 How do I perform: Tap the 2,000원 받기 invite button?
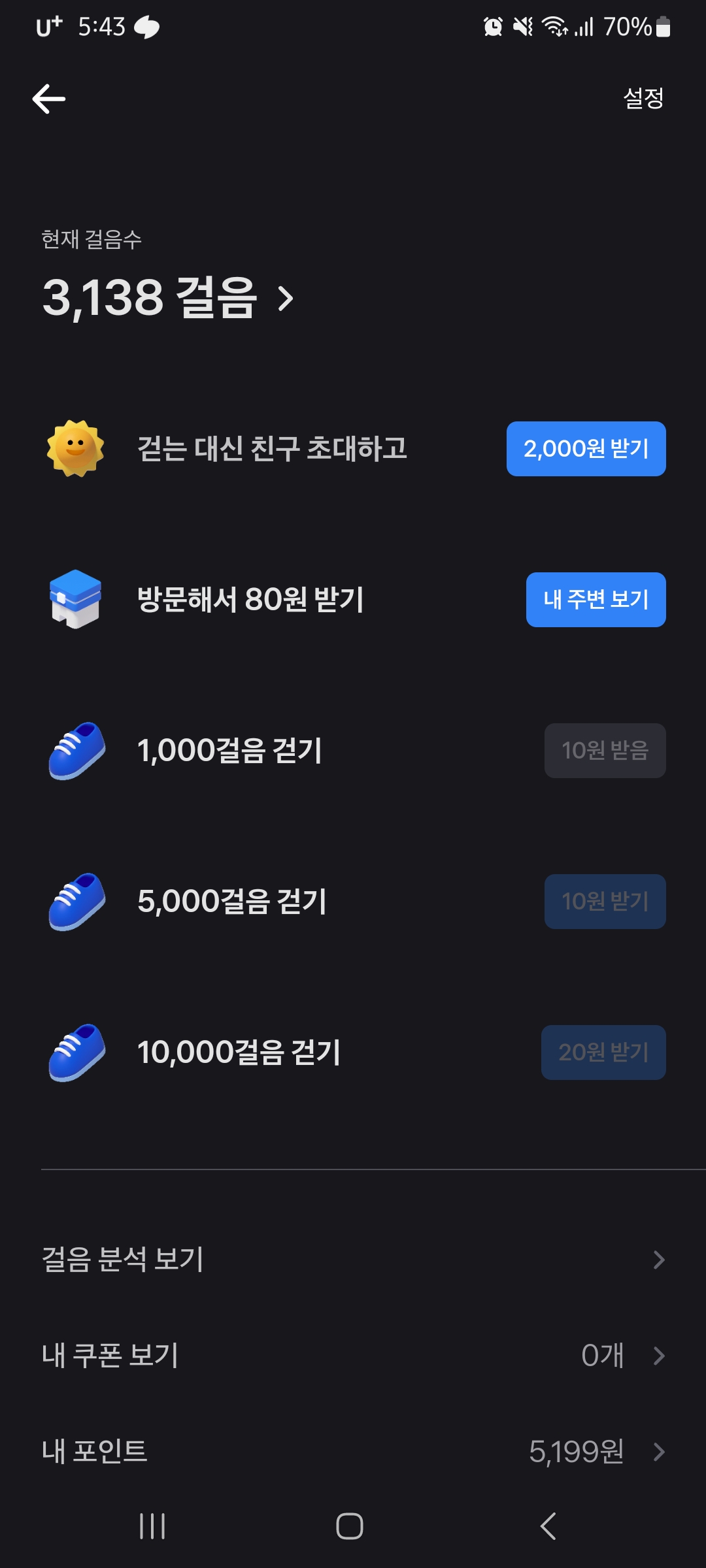[x=586, y=449]
